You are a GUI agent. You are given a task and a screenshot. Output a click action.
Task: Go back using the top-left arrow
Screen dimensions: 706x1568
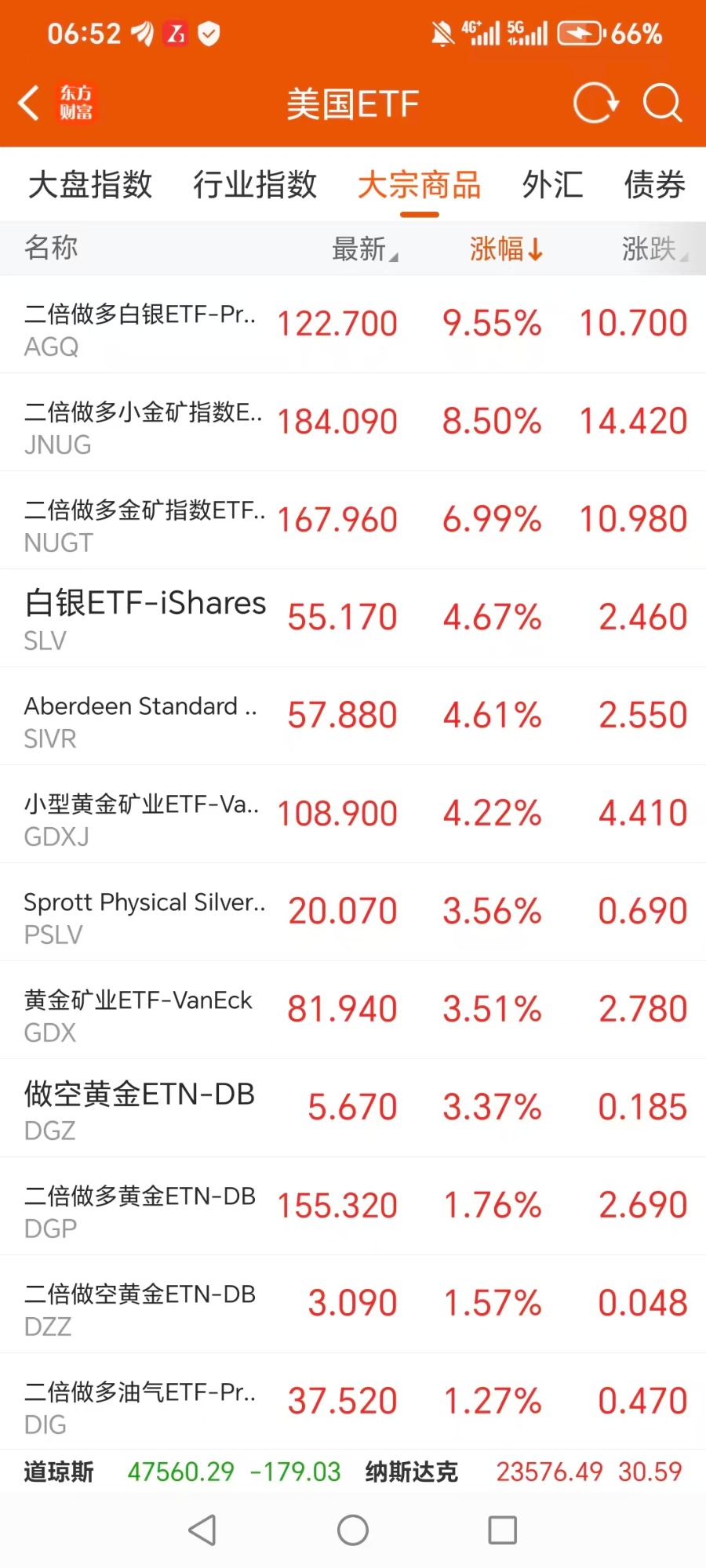click(x=30, y=103)
